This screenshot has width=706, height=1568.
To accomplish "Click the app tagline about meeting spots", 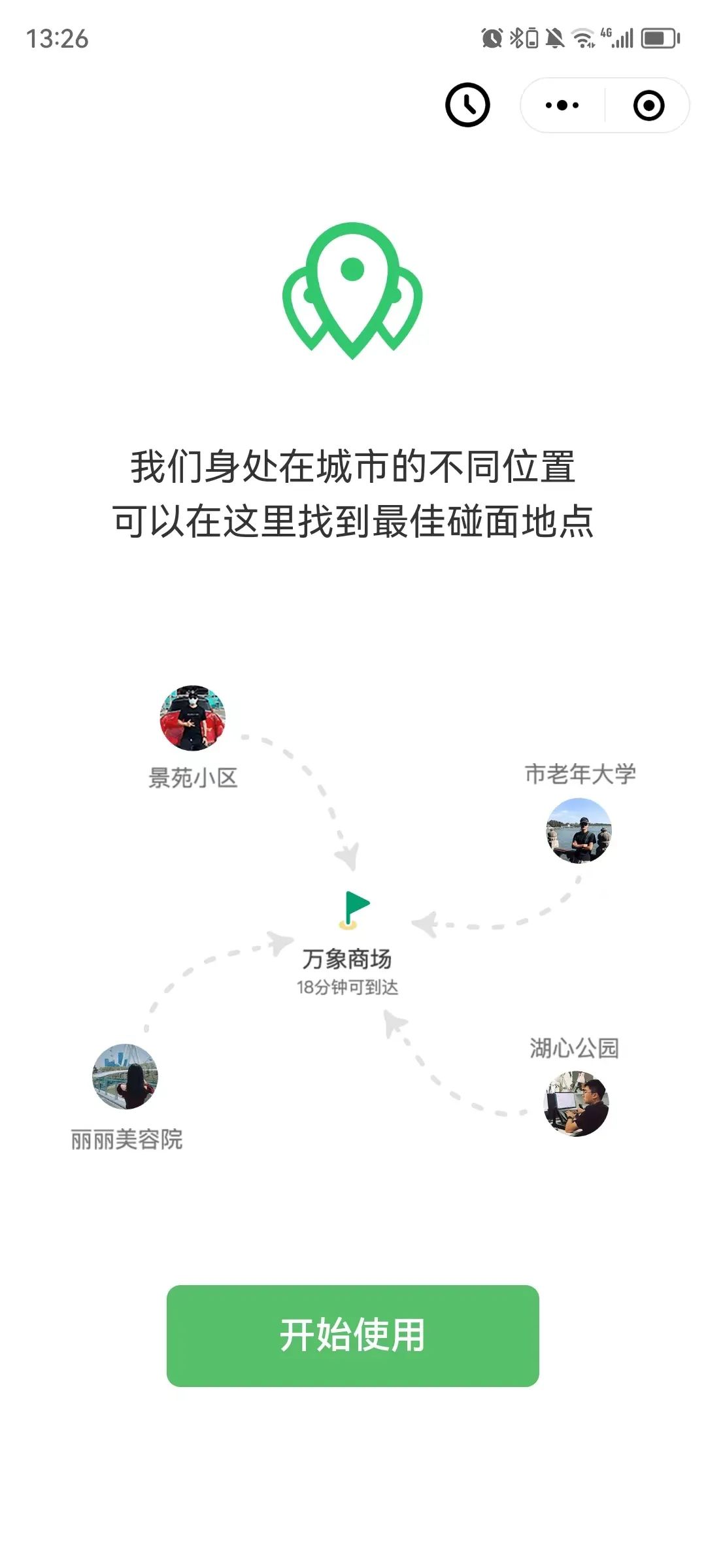I will pos(353,493).
